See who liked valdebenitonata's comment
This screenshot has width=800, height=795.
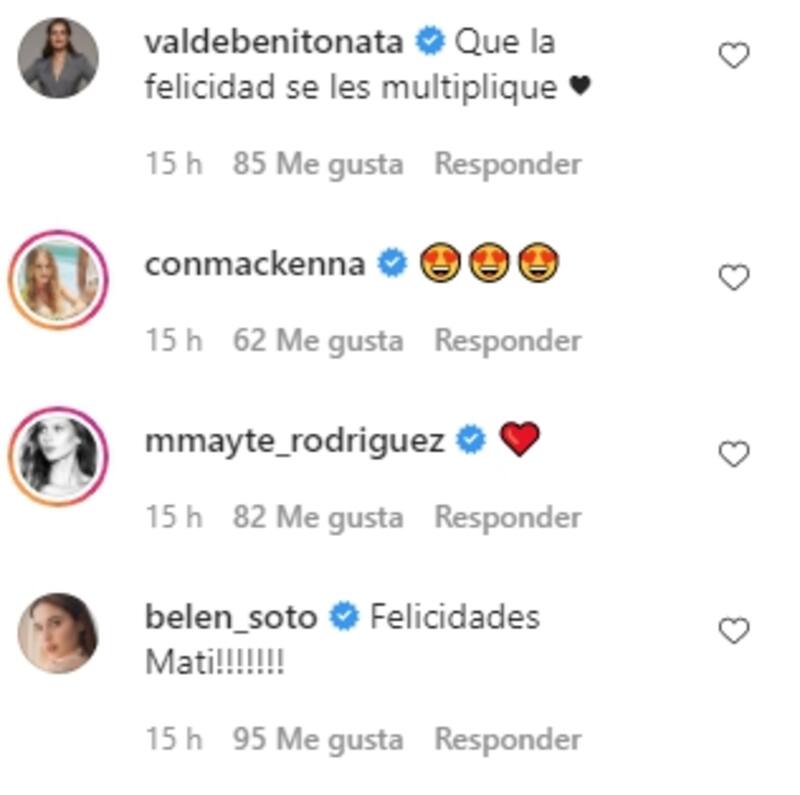point(318,164)
